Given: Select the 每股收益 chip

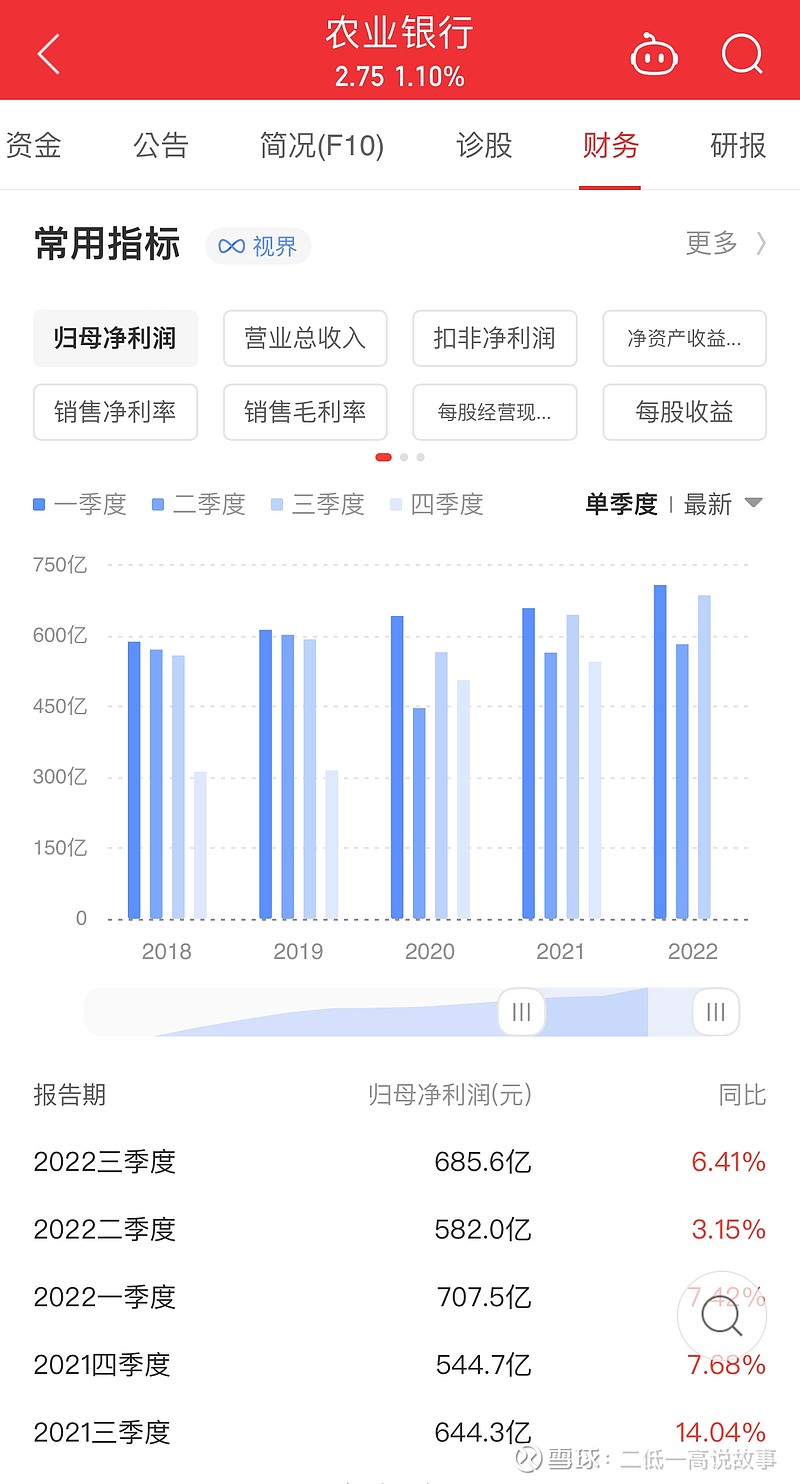Looking at the screenshot, I should tap(685, 412).
